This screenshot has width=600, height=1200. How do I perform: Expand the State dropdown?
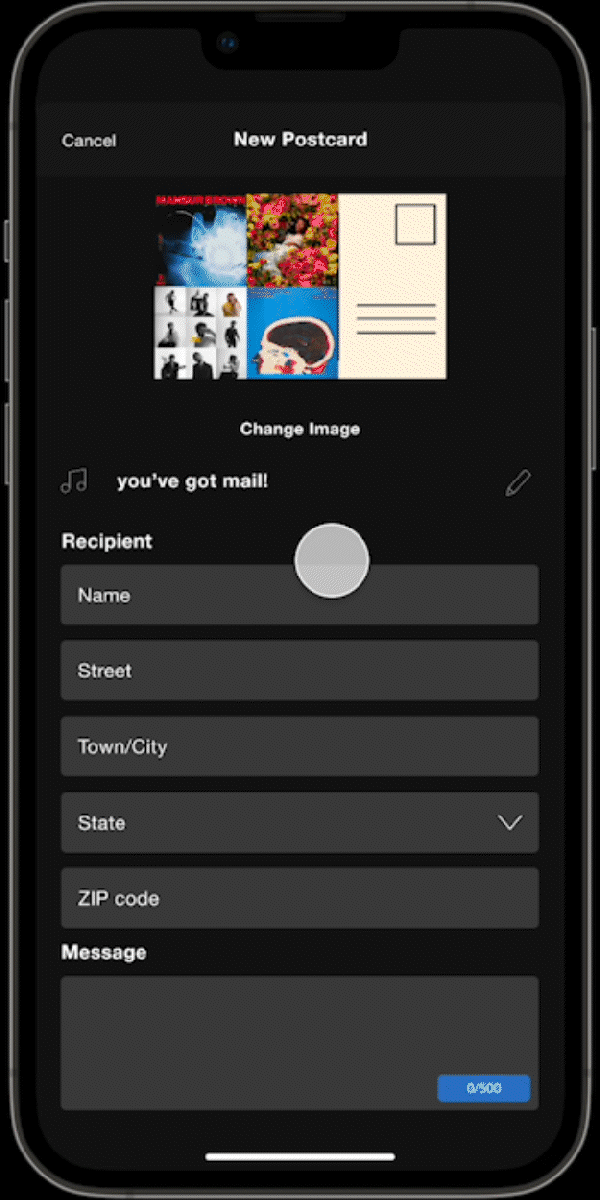coord(299,823)
